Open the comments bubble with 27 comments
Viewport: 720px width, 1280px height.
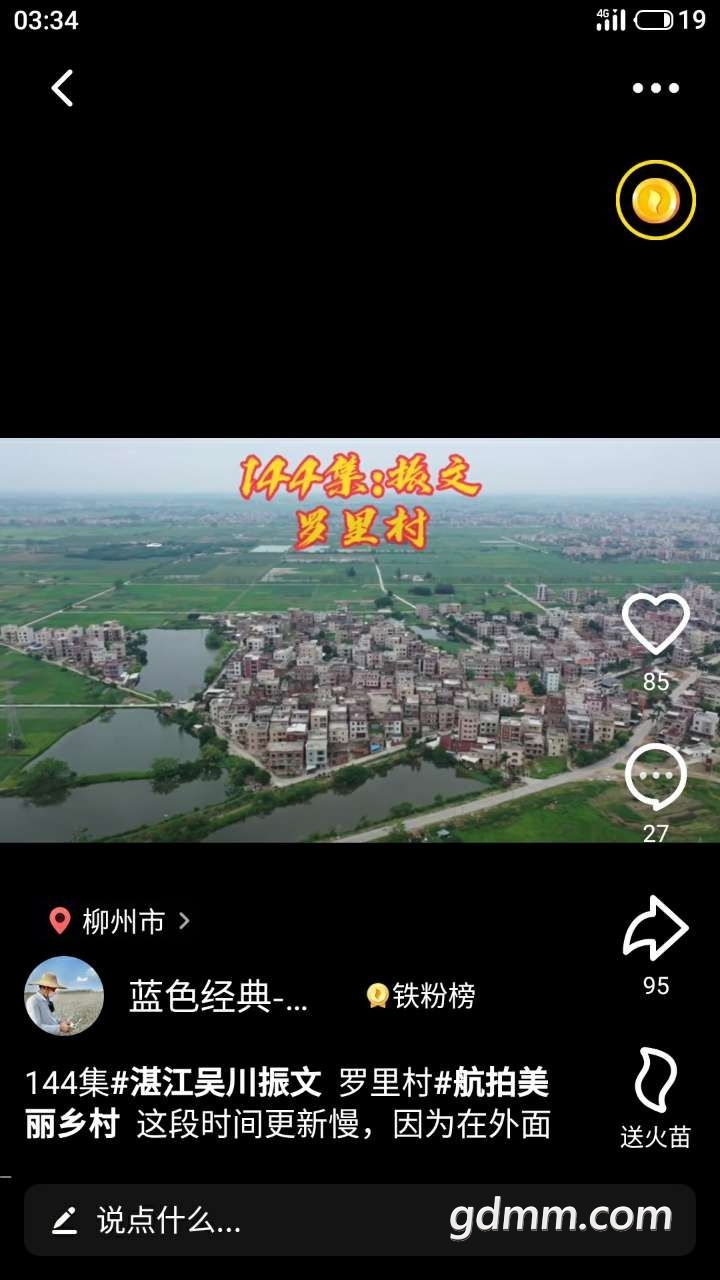click(x=656, y=778)
